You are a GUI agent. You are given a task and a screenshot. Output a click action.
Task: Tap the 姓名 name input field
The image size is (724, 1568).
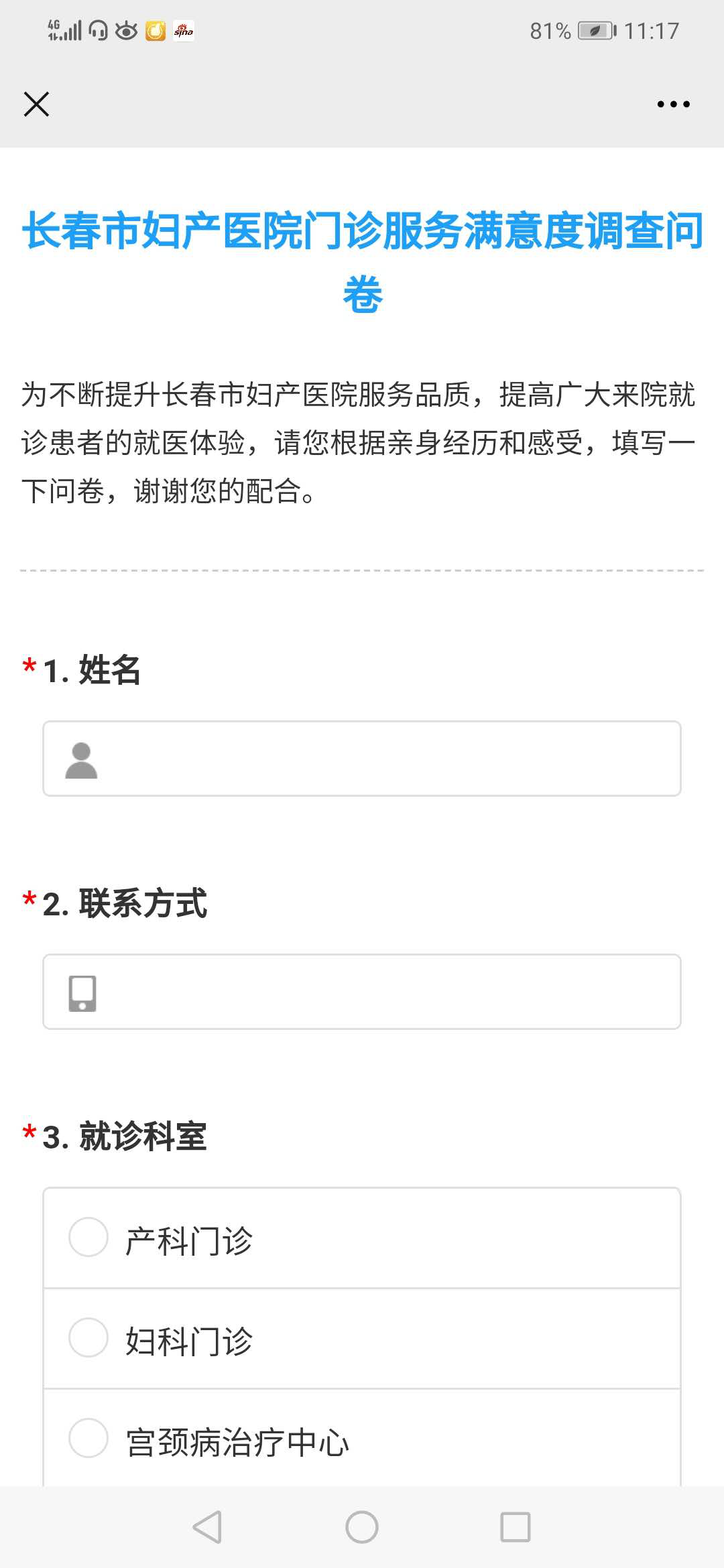[x=362, y=759]
